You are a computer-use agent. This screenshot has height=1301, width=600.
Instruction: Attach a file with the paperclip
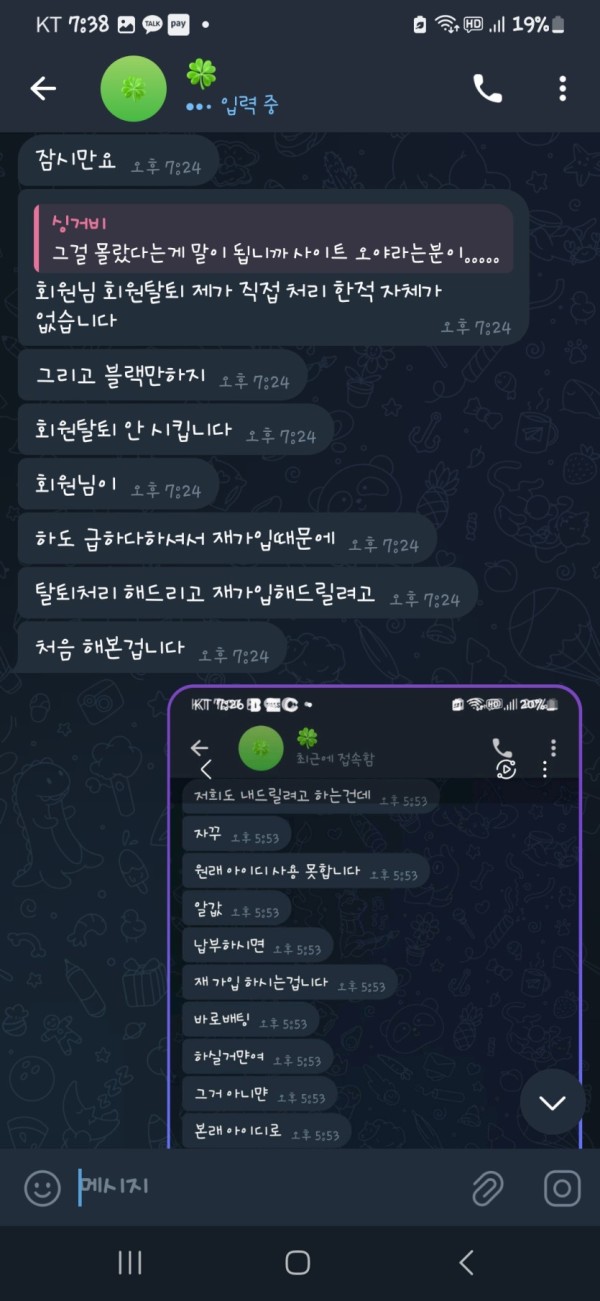point(487,1188)
